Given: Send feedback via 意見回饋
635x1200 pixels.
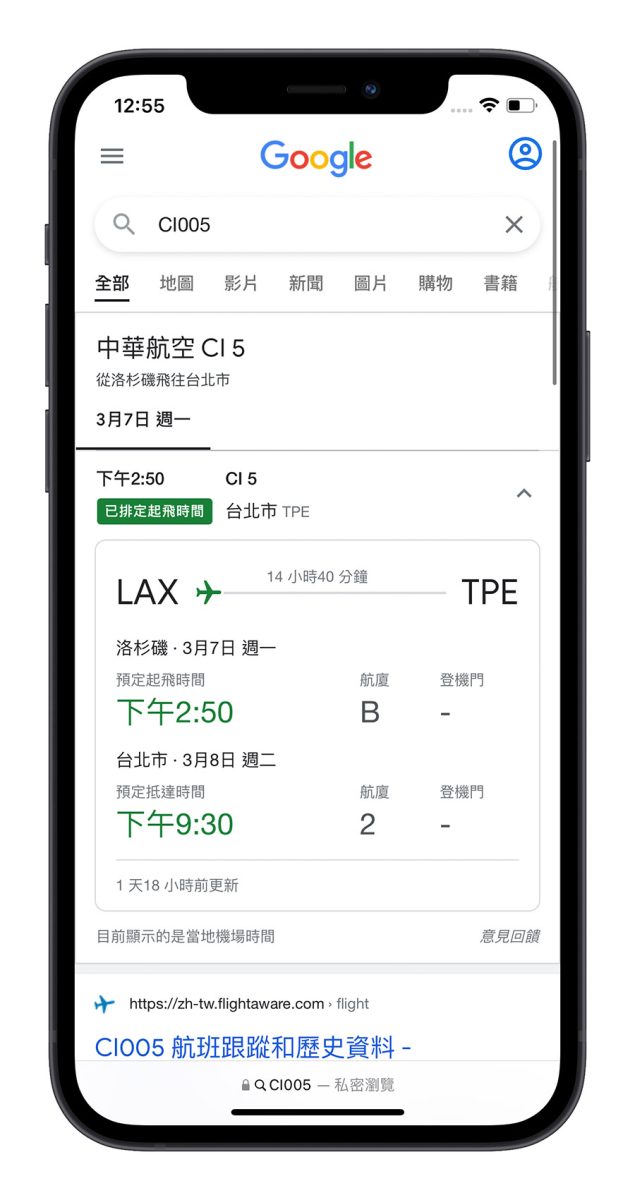Looking at the screenshot, I should point(510,936).
